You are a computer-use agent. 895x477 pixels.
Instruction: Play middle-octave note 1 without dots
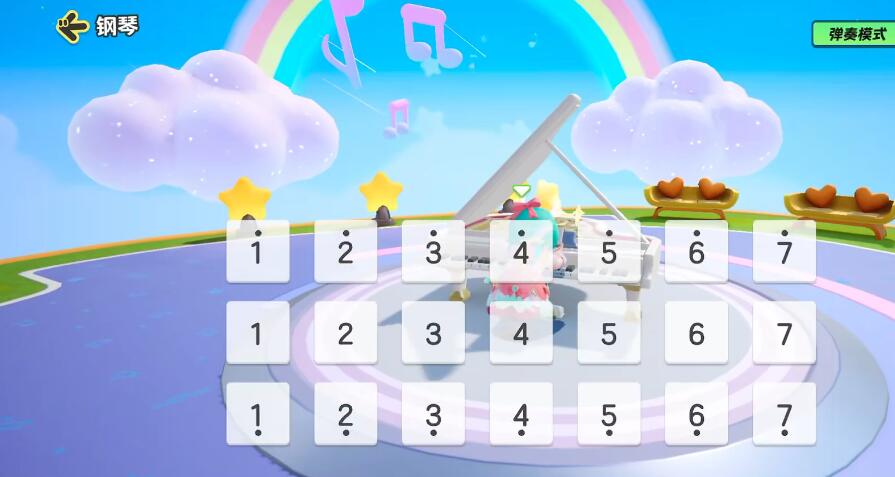(x=257, y=332)
